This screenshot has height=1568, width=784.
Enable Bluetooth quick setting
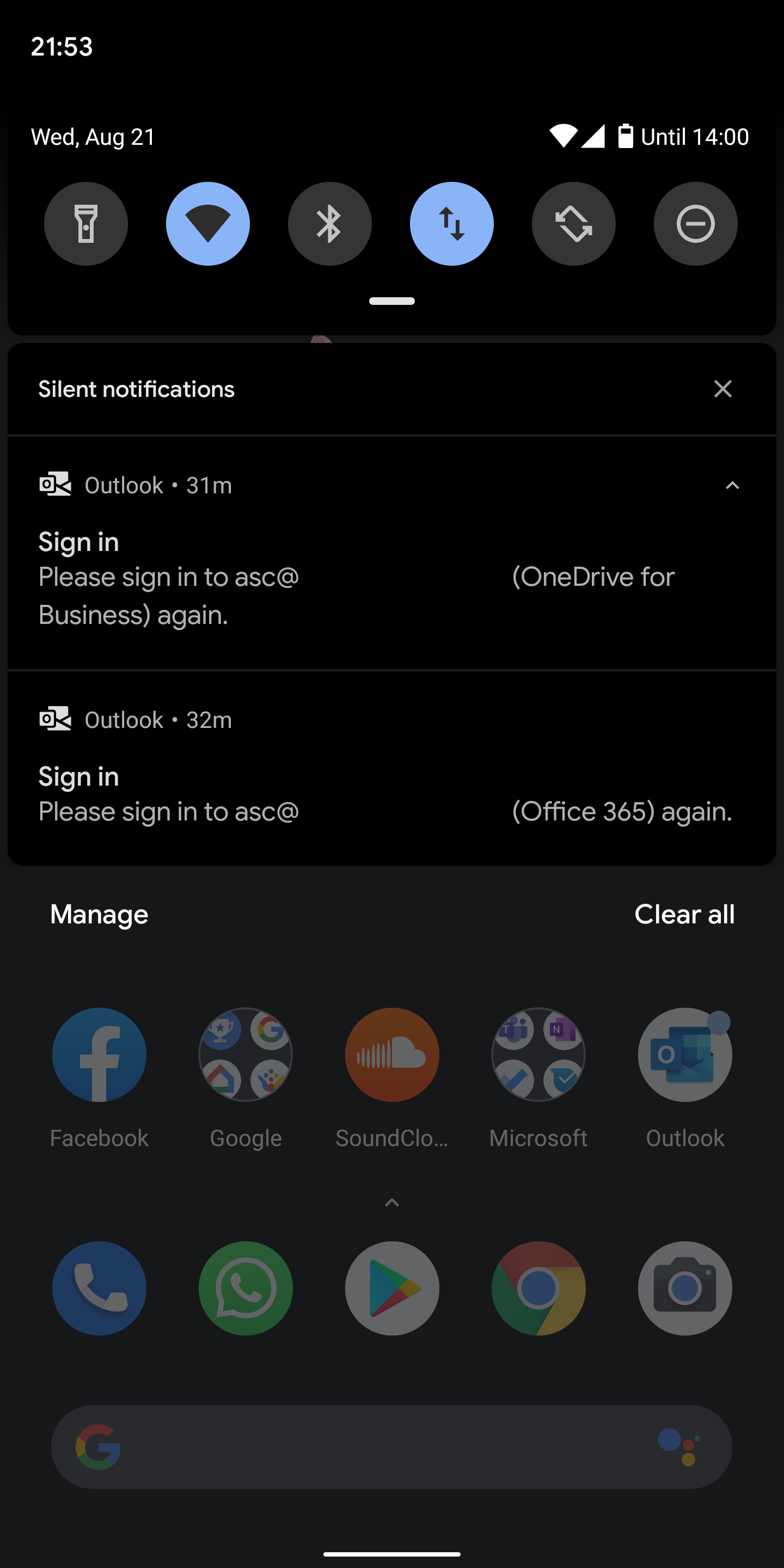click(330, 223)
